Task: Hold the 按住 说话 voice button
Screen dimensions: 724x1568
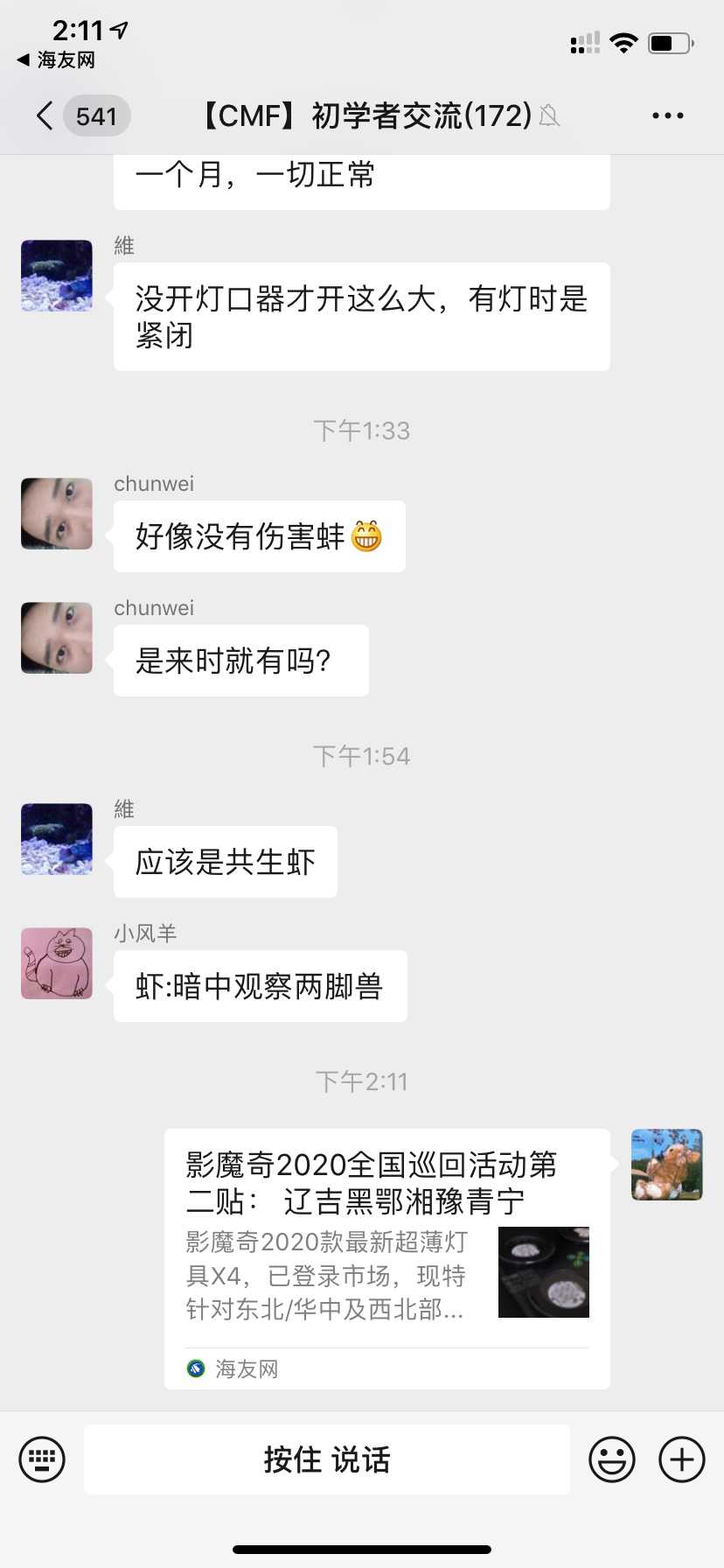Action: click(x=327, y=1459)
